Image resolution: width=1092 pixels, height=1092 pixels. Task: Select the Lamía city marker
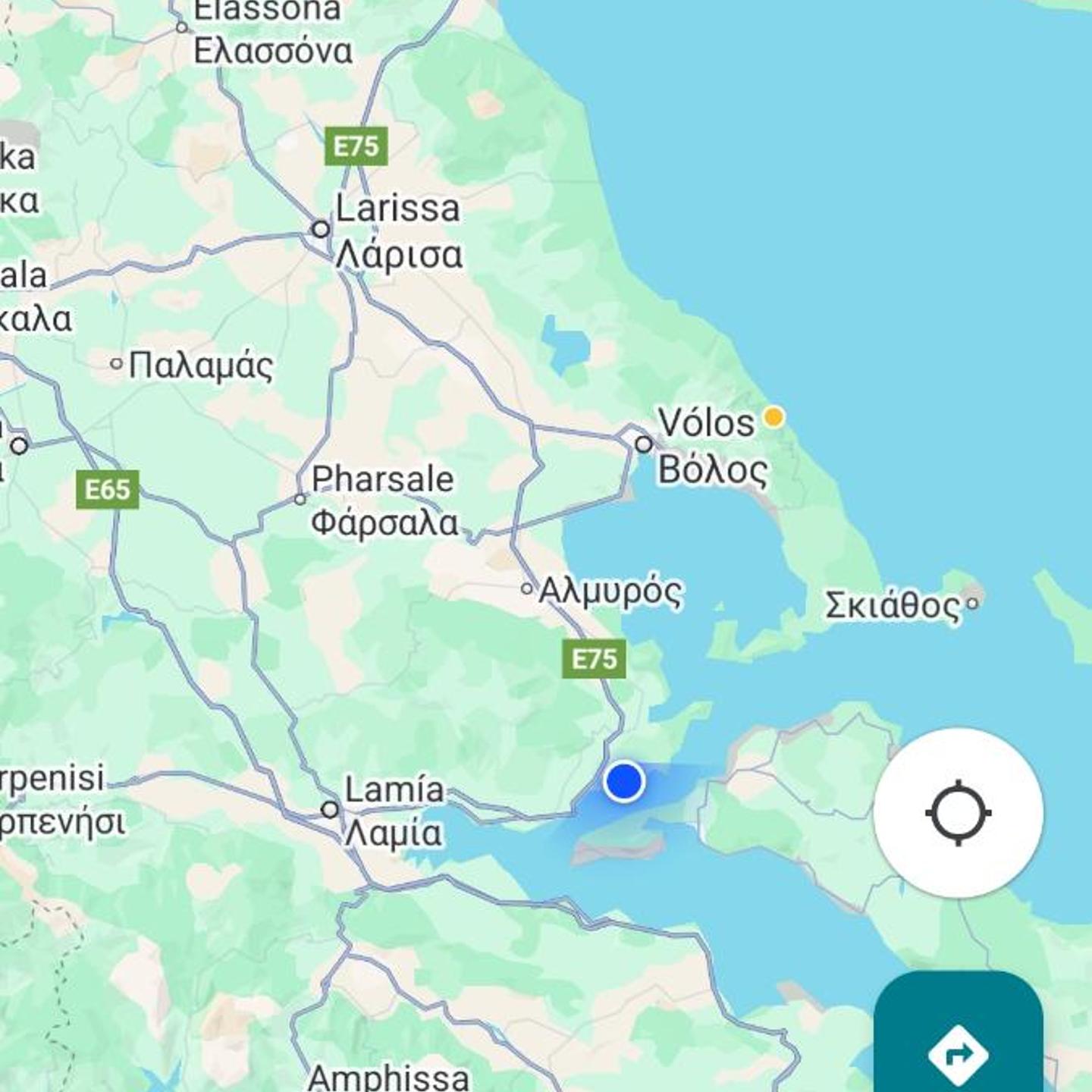click(330, 809)
